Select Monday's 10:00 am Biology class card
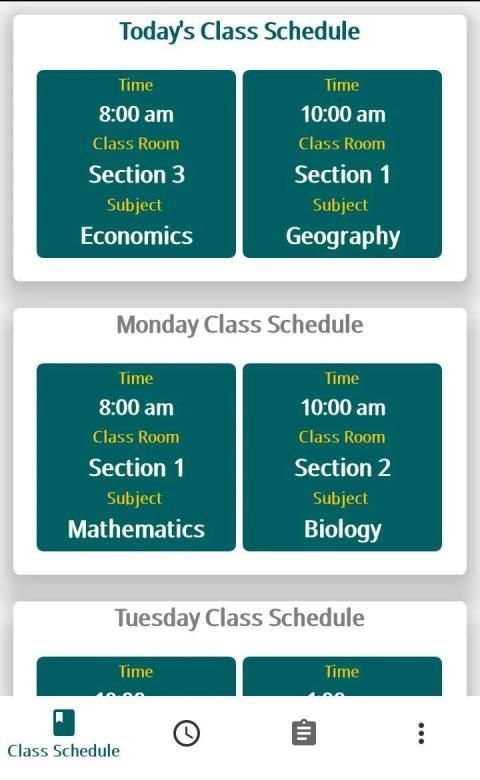Screen dimensions: 480x780 point(342,457)
